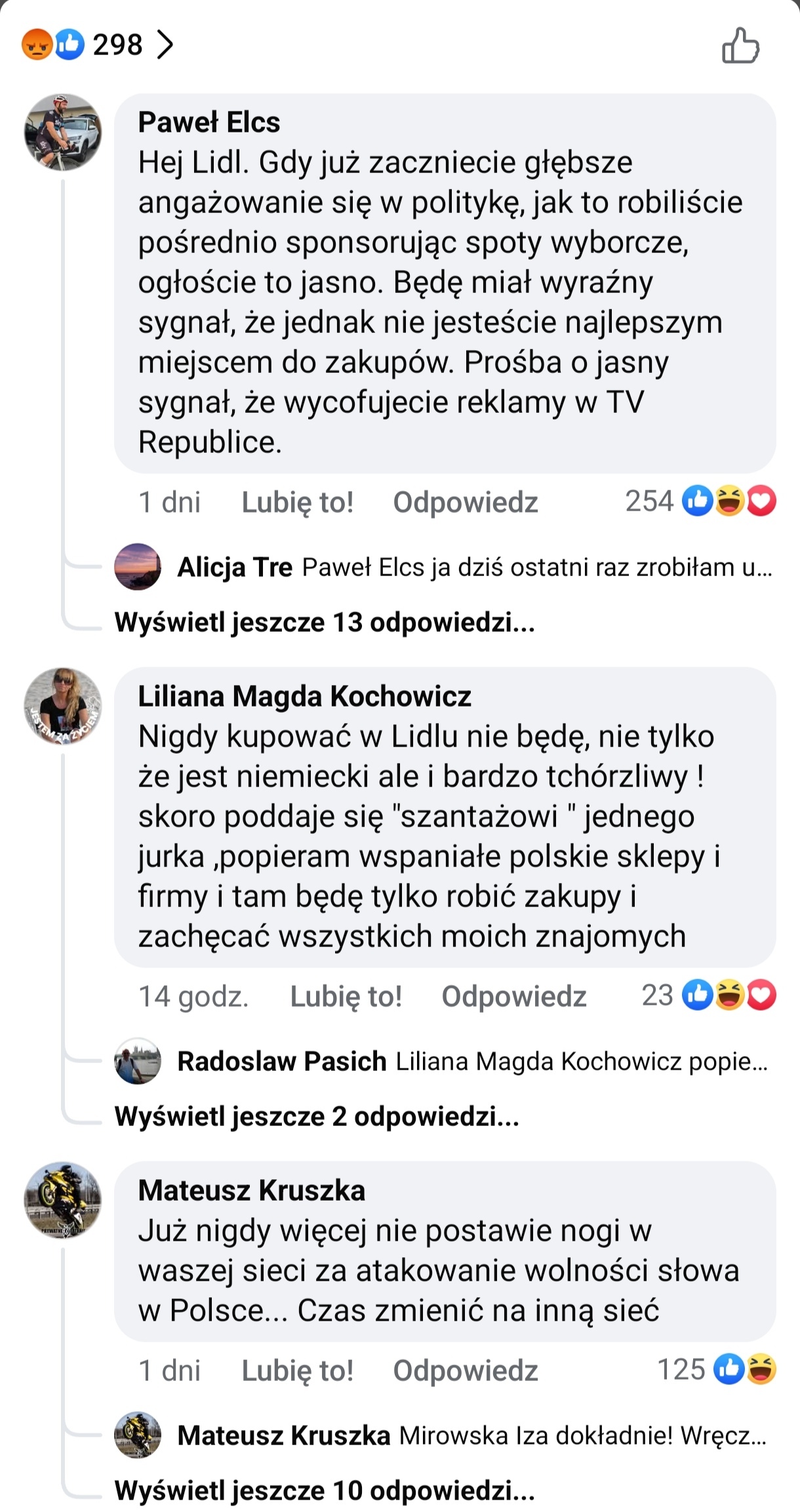Tap Lubię to! under Paweł Elcs comment
Viewport: 800px width, 1512px height.
pyautogui.click(x=297, y=503)
